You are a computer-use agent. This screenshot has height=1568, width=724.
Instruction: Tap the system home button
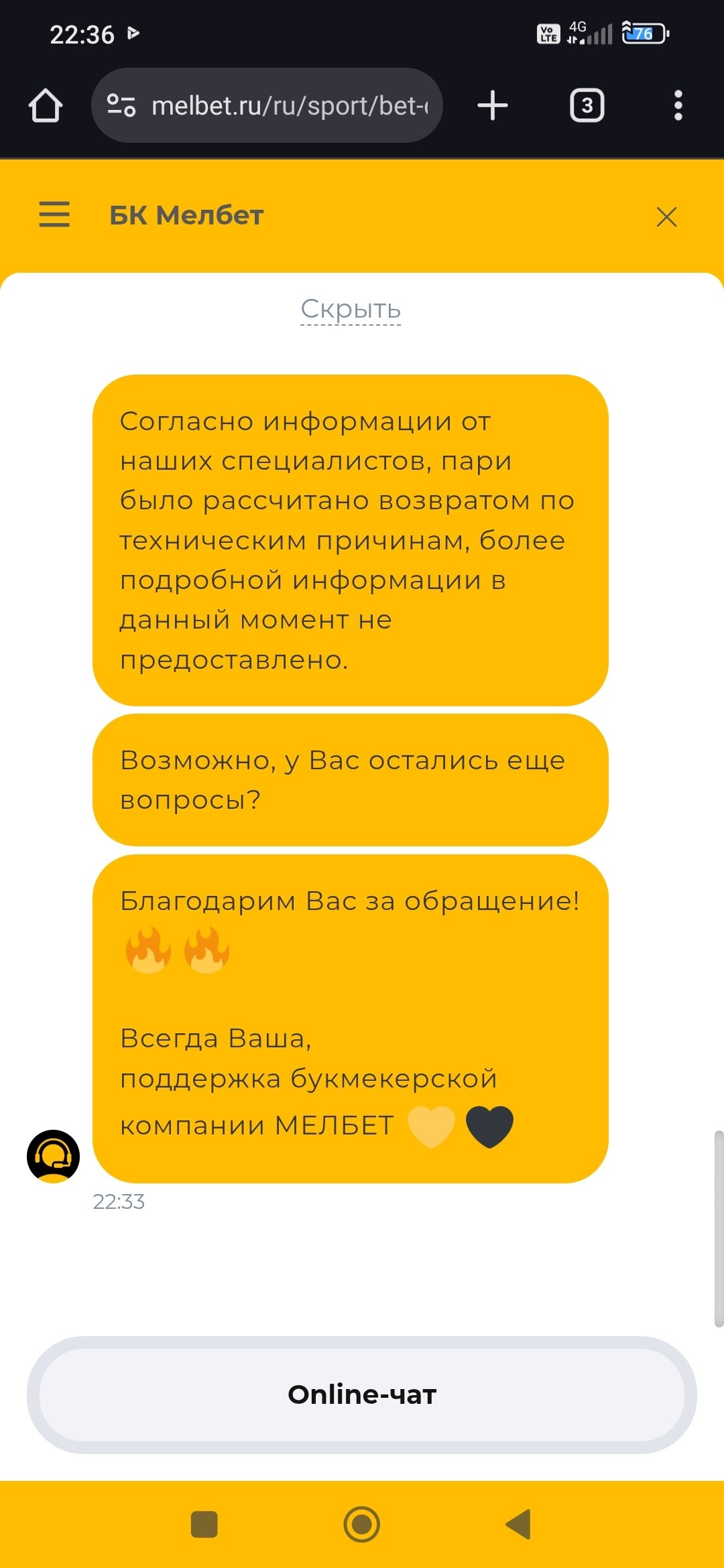tap(362, 1524)
